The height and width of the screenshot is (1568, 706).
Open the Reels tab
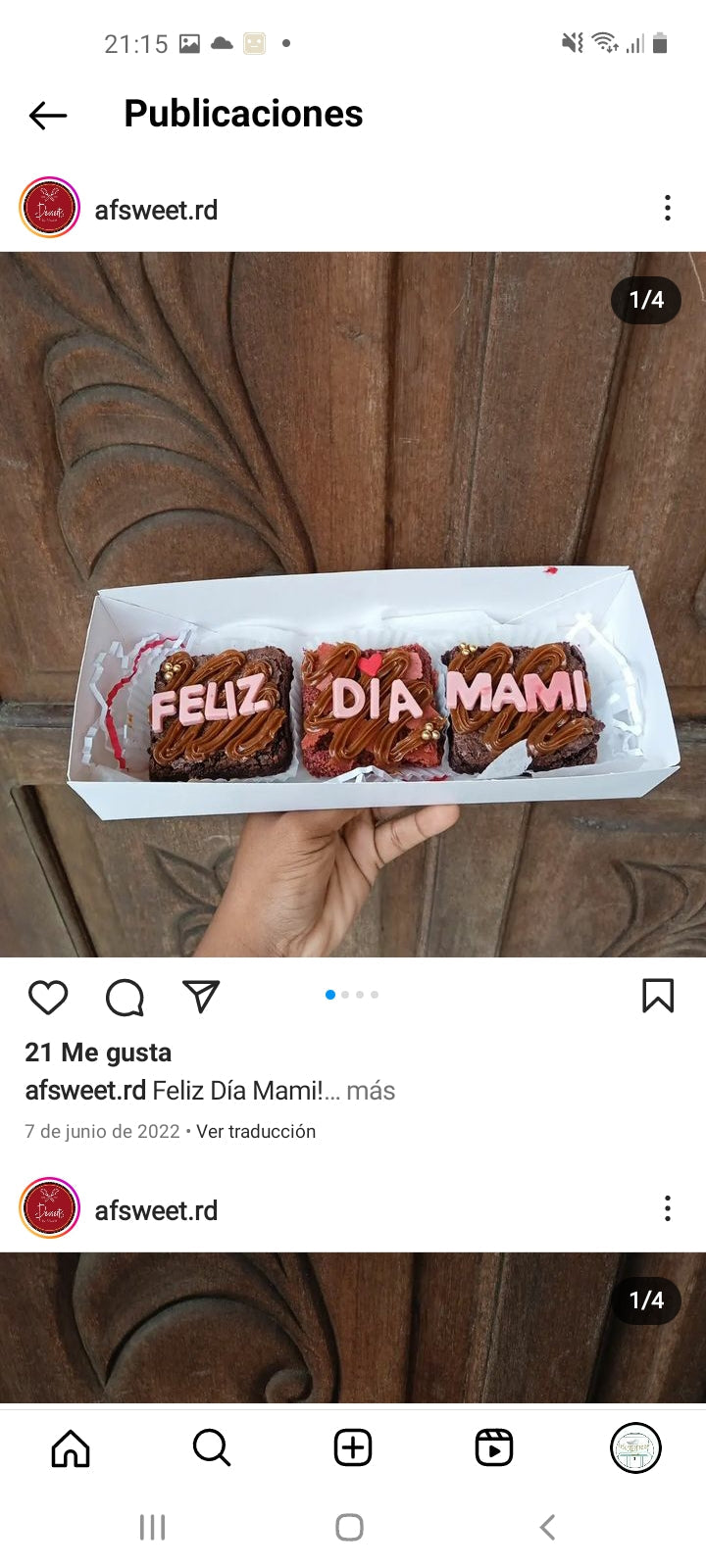coord(494,1447)
